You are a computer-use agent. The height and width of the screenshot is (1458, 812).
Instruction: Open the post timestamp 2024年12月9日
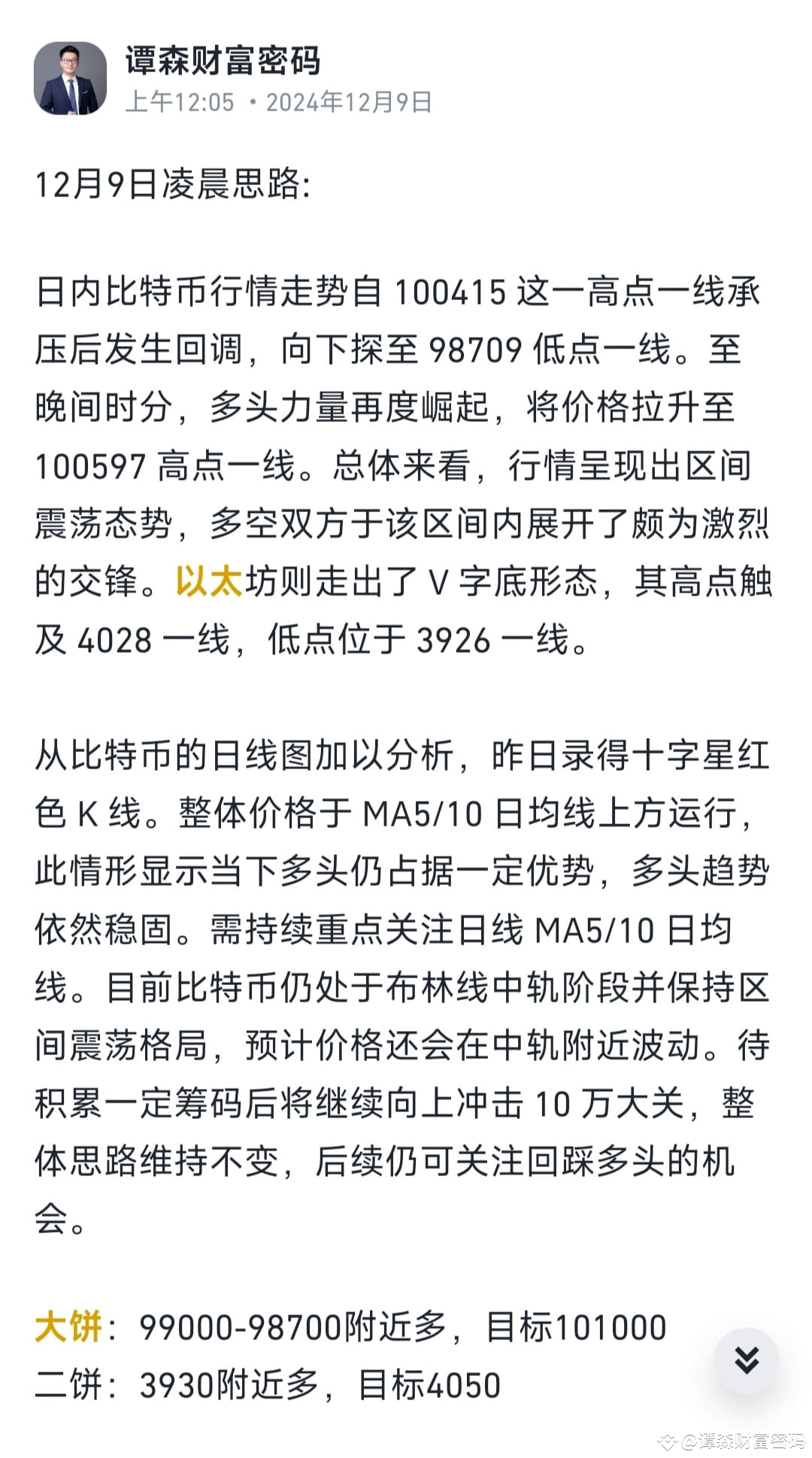[349, 102]
